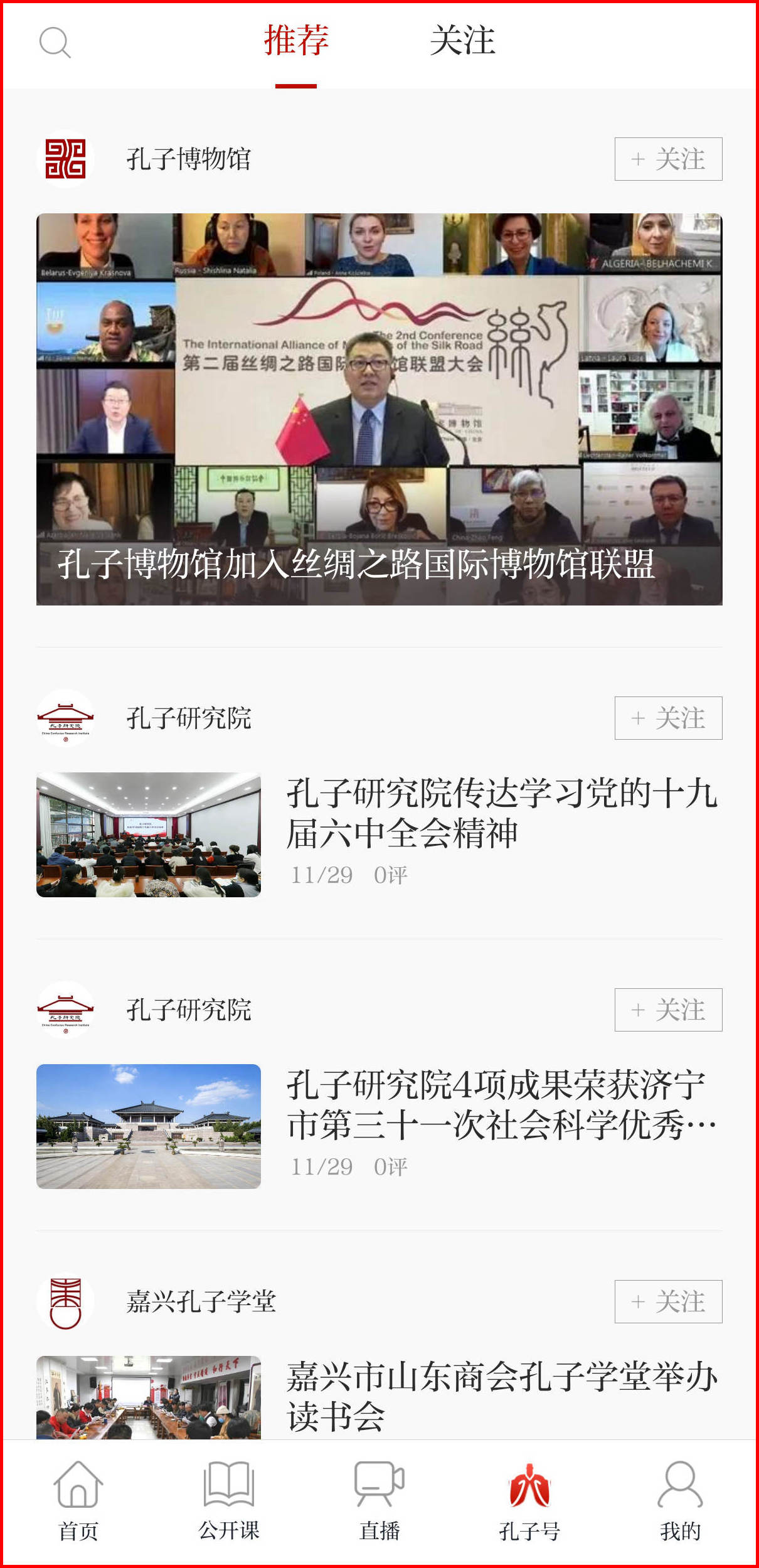759x1568 pixels.
Task: Open article 孔子研究院传达学习党的十九届六中全会精神
Action: [502, 813]
